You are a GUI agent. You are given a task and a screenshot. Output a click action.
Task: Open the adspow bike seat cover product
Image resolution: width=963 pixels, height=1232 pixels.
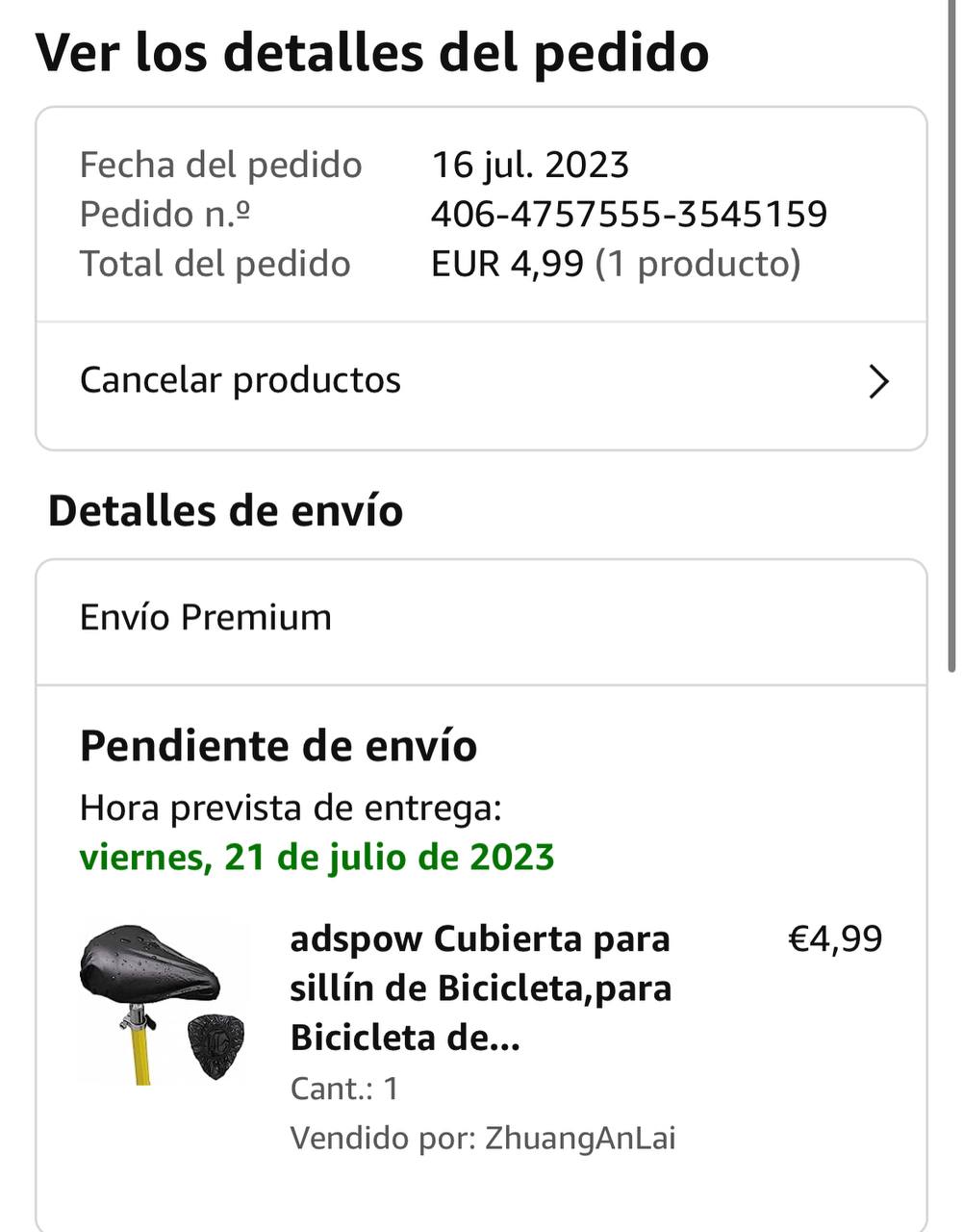480,988
